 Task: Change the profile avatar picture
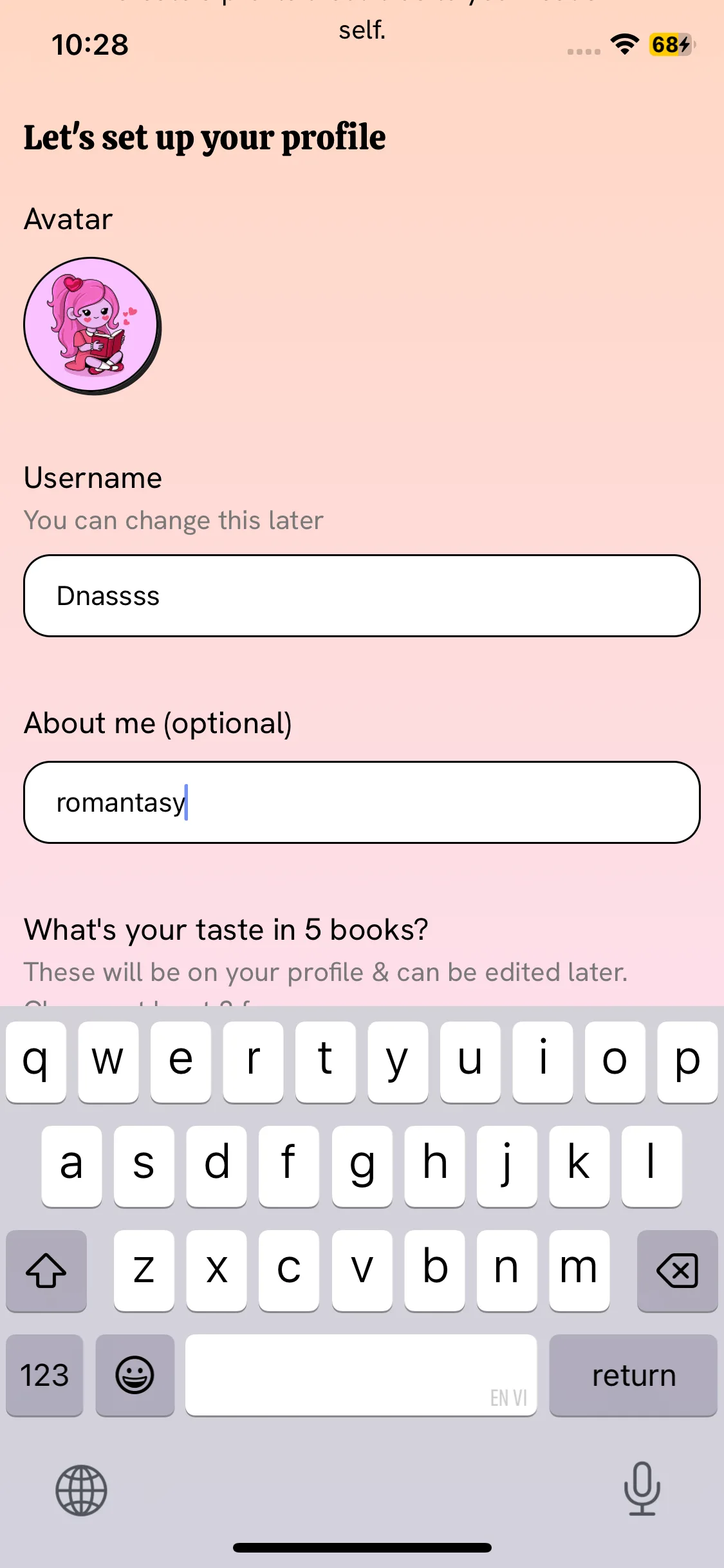tap(92, 326)
